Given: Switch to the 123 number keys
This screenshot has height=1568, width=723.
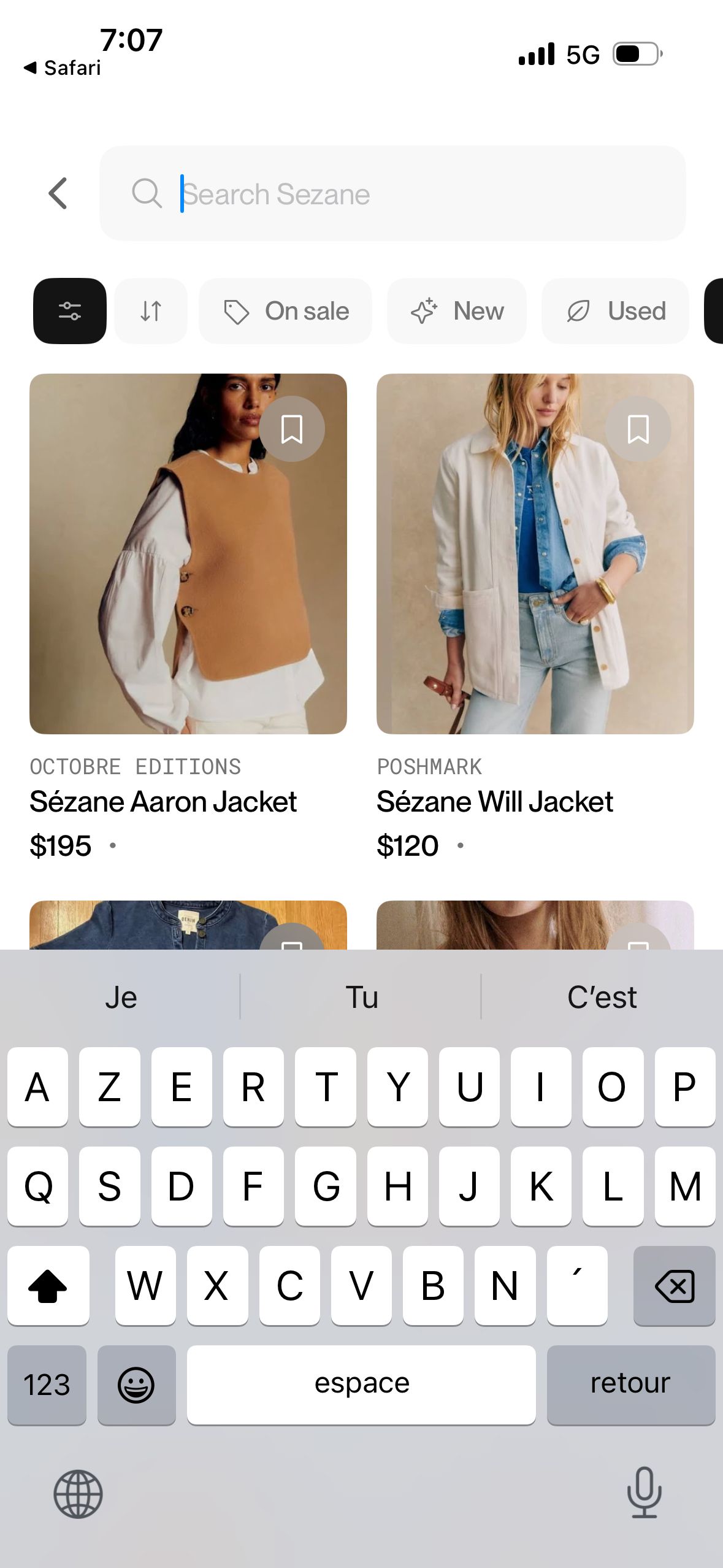Looking at the screenshot, I should point(47,1385).
